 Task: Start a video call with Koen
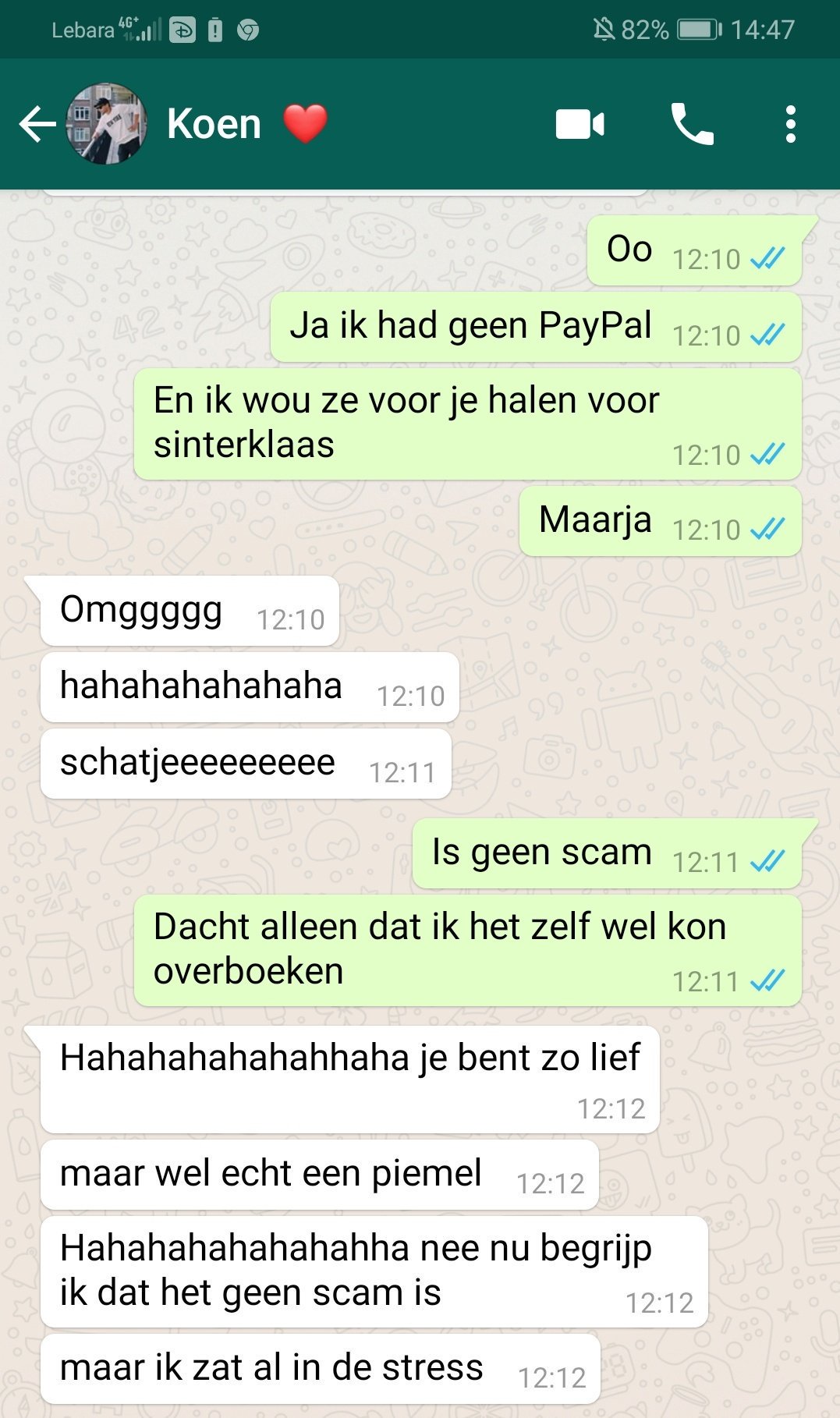(x=579, y=125)
